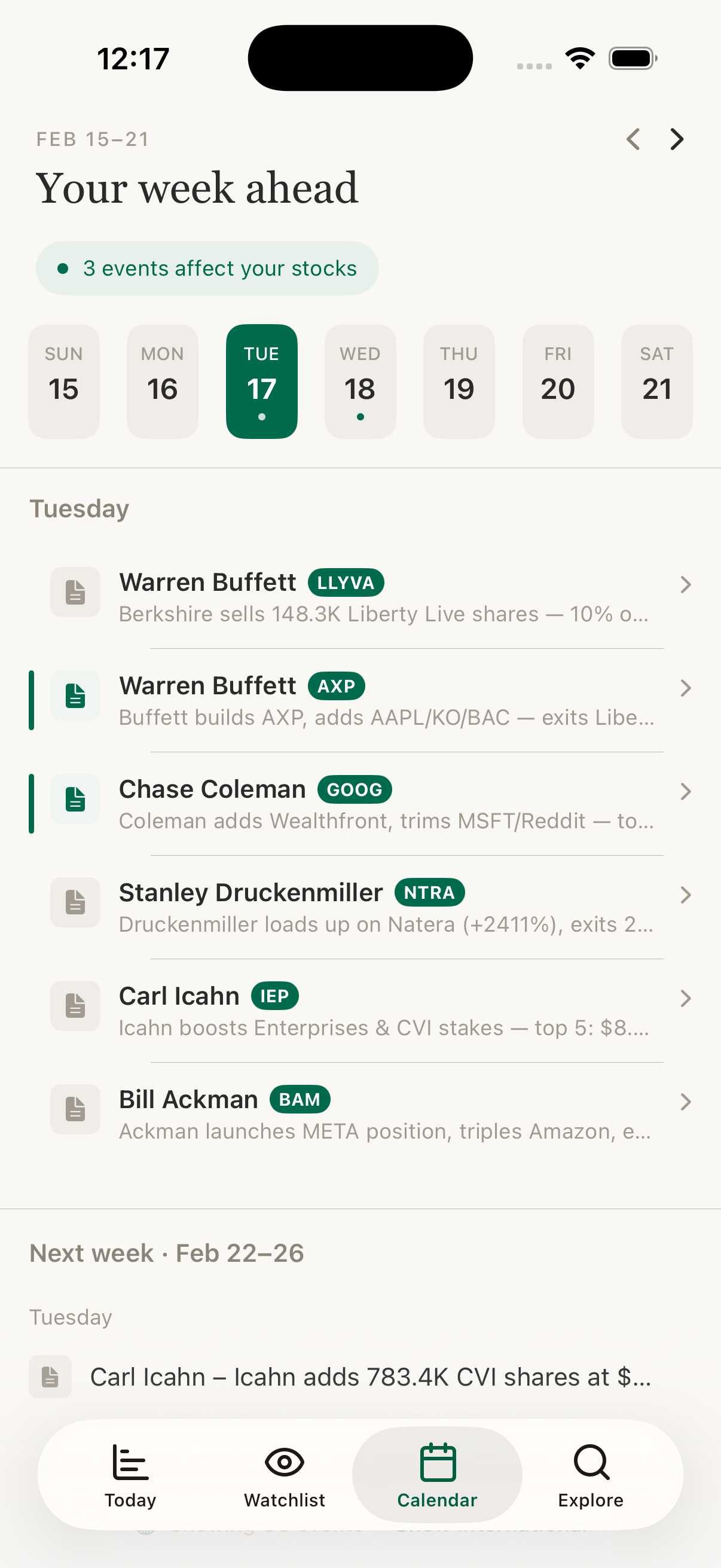The width and height of the screenshot is (721, 1568).
Task: Tap the 3 events affect your stocks banner
Action: [x=207, y=267]
